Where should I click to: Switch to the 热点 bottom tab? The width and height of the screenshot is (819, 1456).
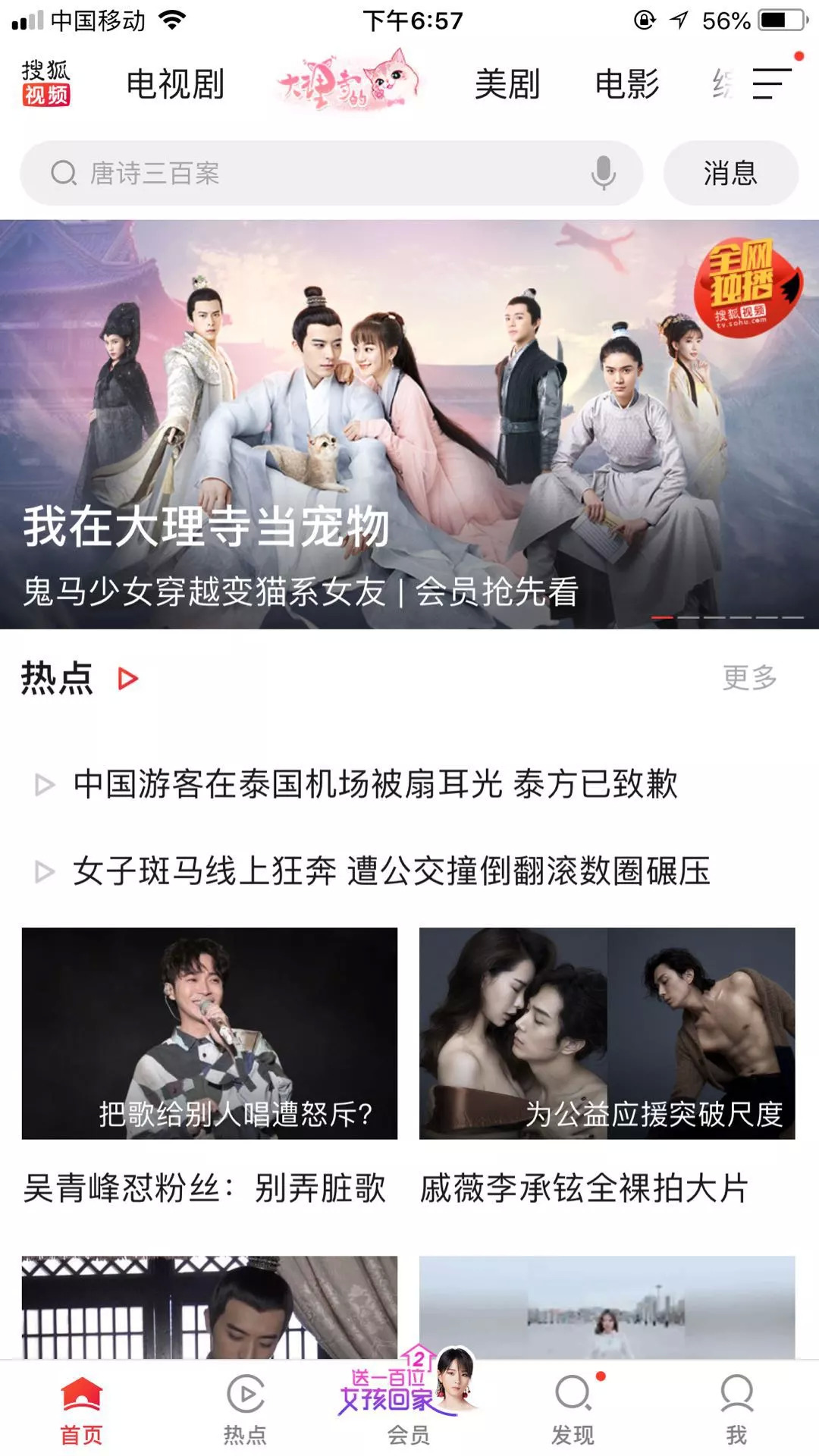coord(245,1407)
